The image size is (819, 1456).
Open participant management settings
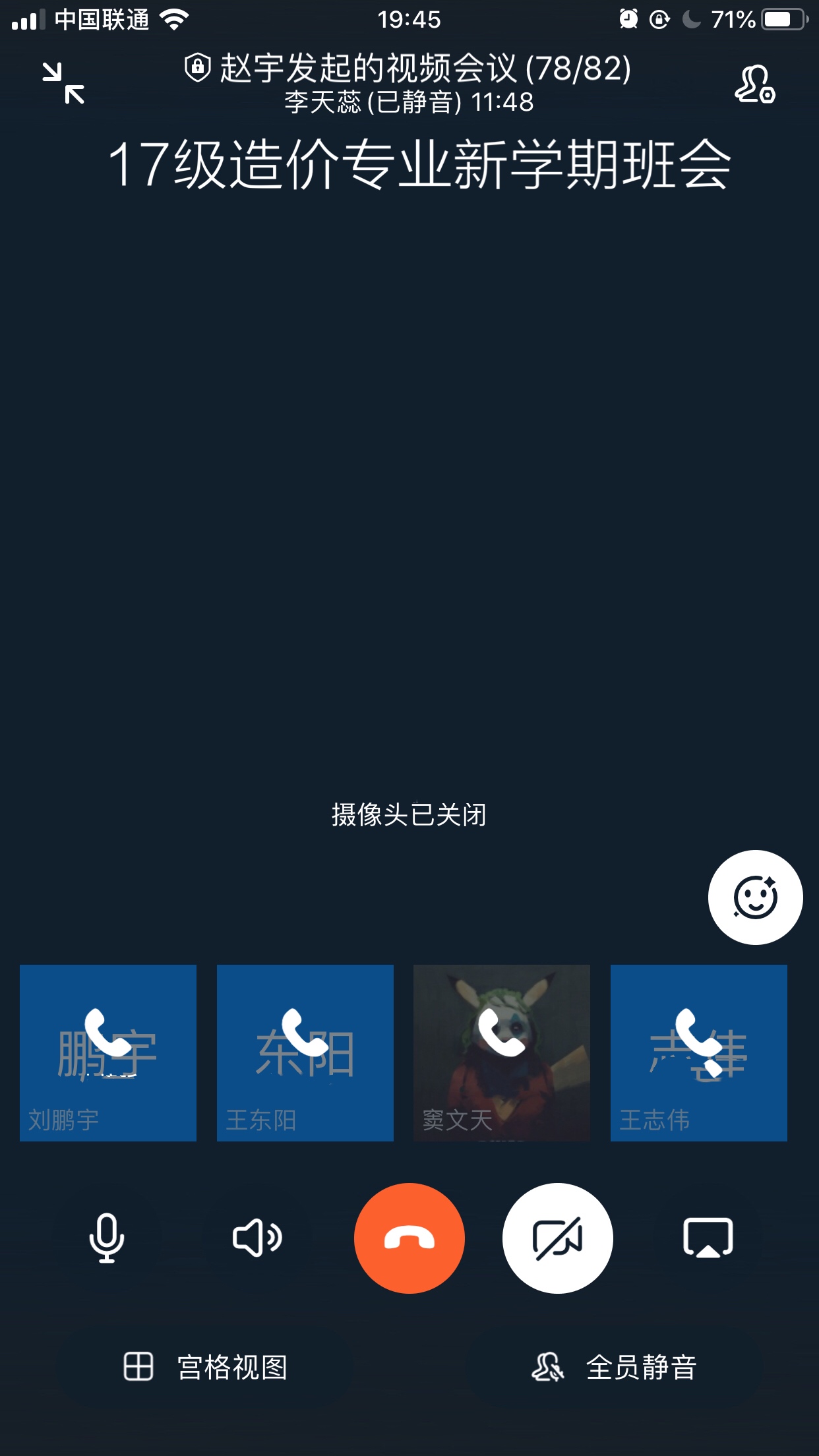tap(754, 84)
